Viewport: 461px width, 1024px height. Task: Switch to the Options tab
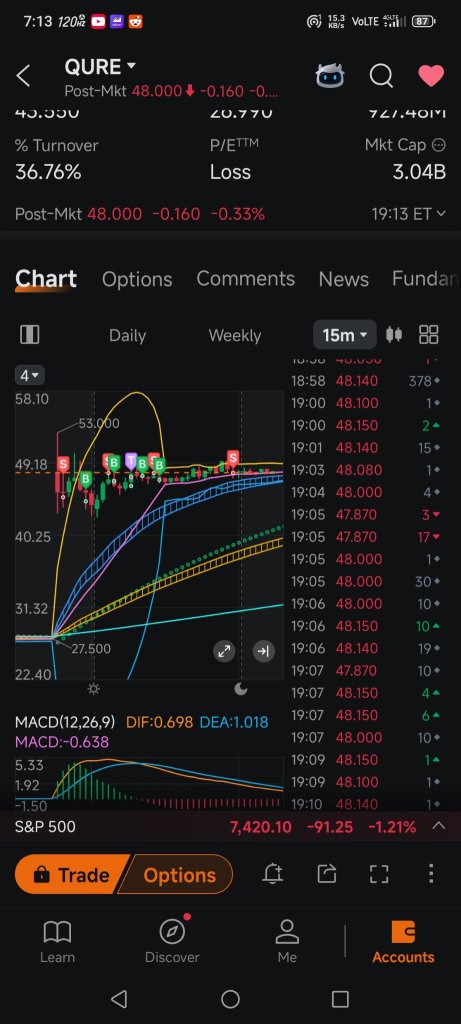137,279
